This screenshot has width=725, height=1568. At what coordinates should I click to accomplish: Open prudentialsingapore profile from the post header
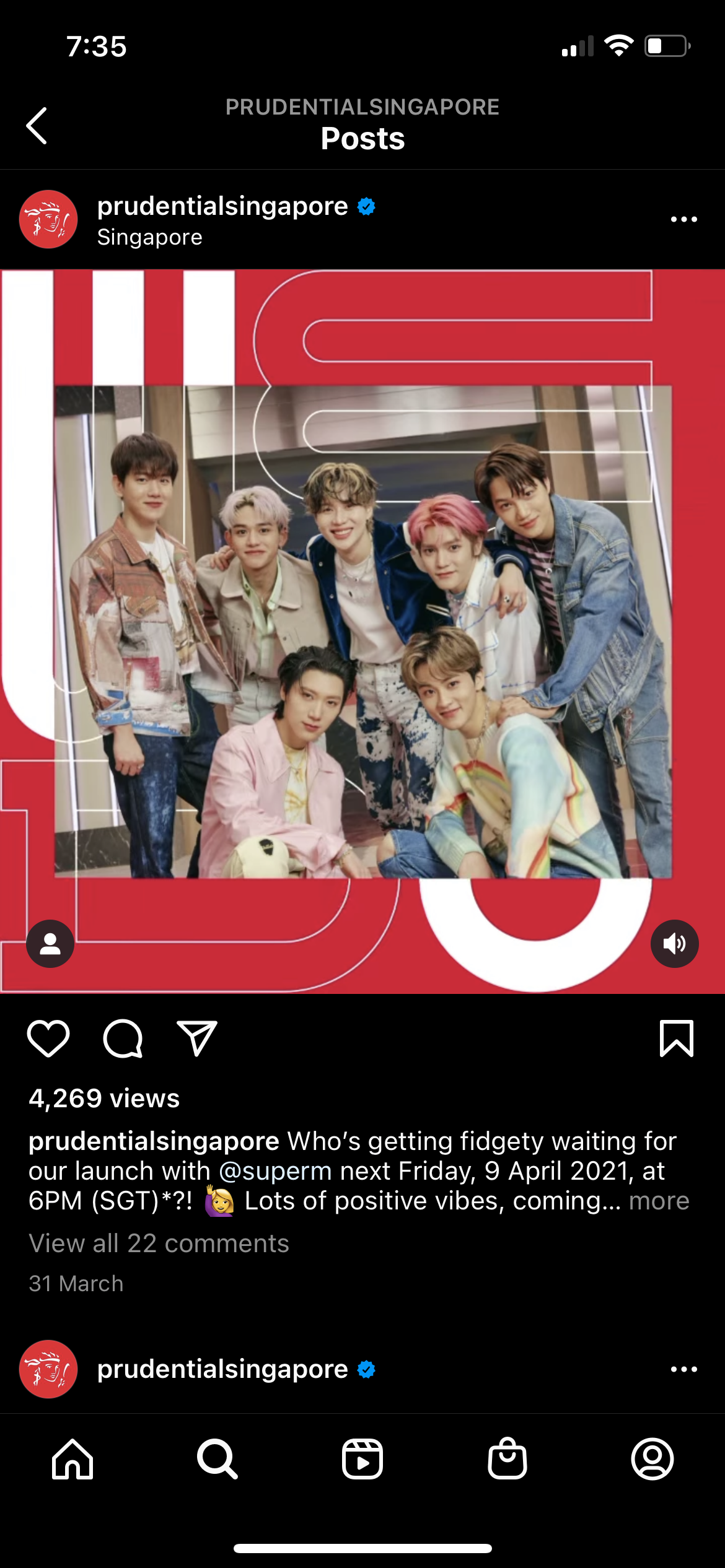click(x=222, y=206)
